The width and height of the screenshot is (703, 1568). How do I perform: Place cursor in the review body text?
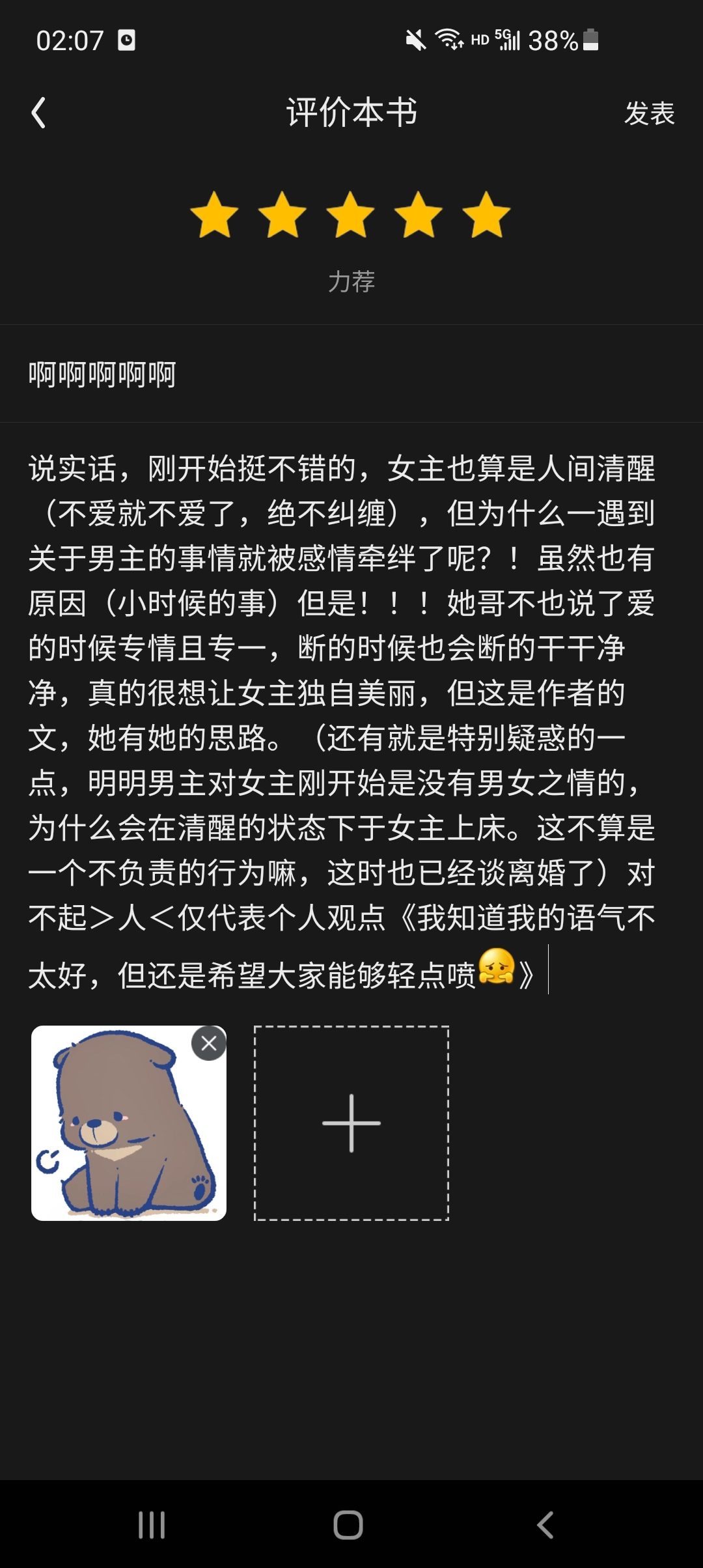342,716
